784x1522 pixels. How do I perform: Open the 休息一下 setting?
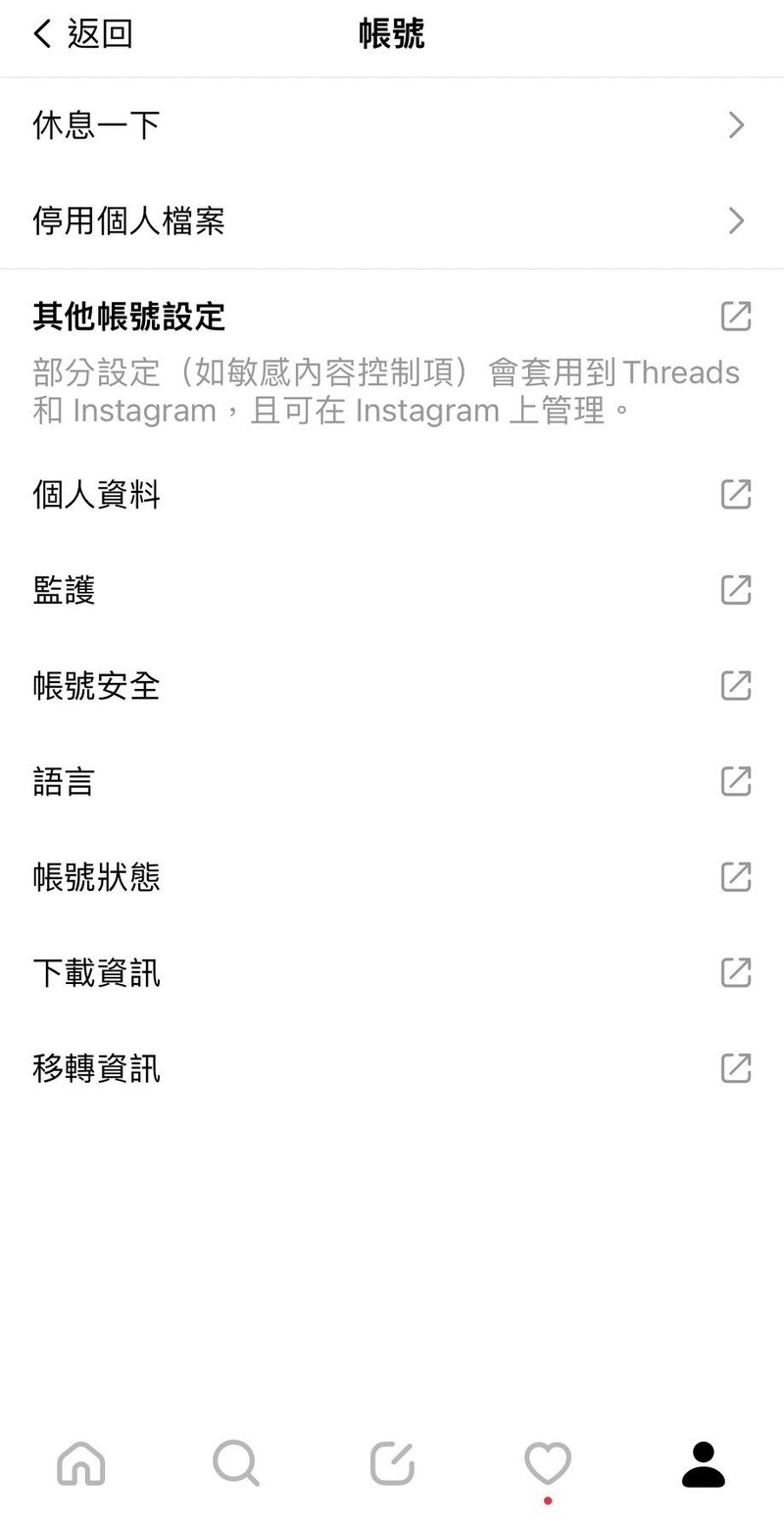392,125
